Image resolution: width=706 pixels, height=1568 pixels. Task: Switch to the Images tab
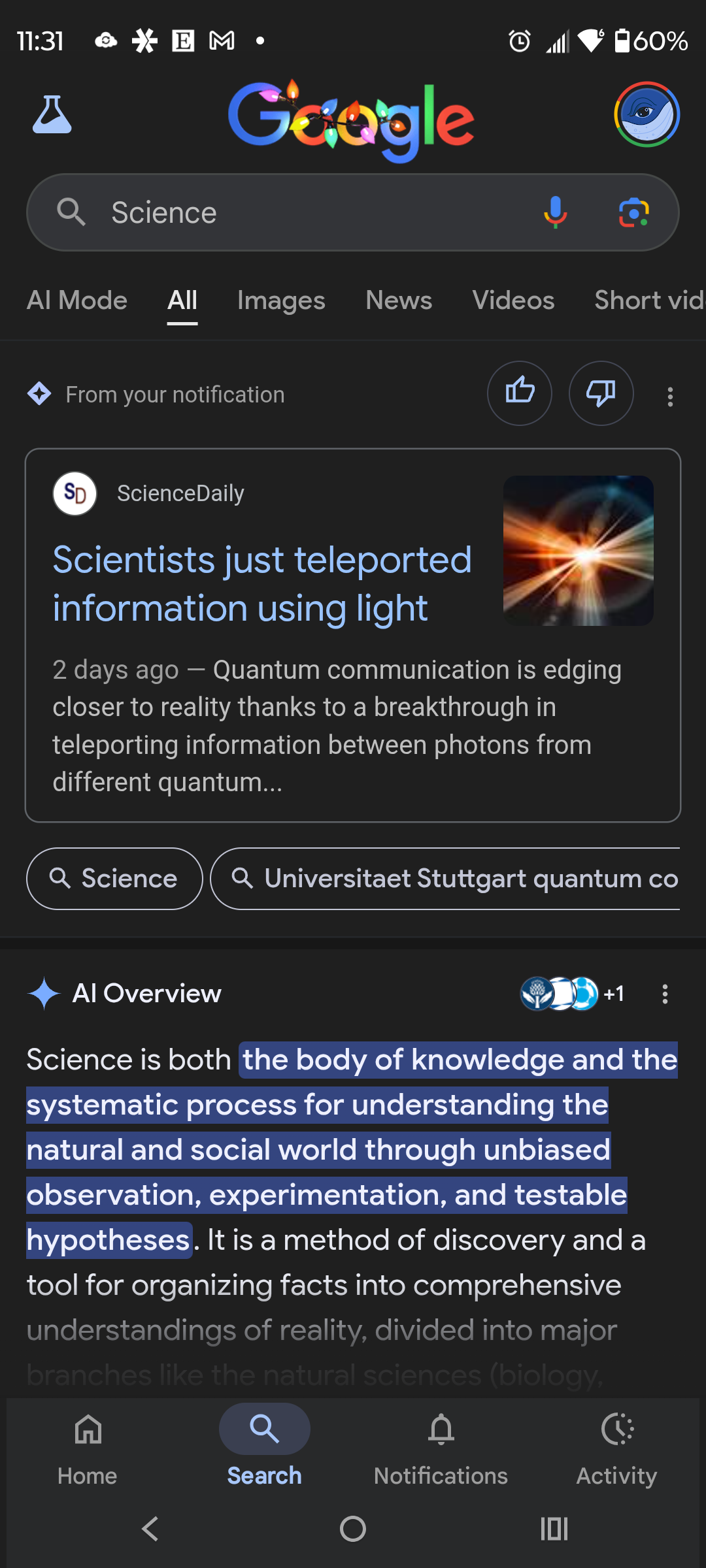pyautogui.click(x=280, y=301)
